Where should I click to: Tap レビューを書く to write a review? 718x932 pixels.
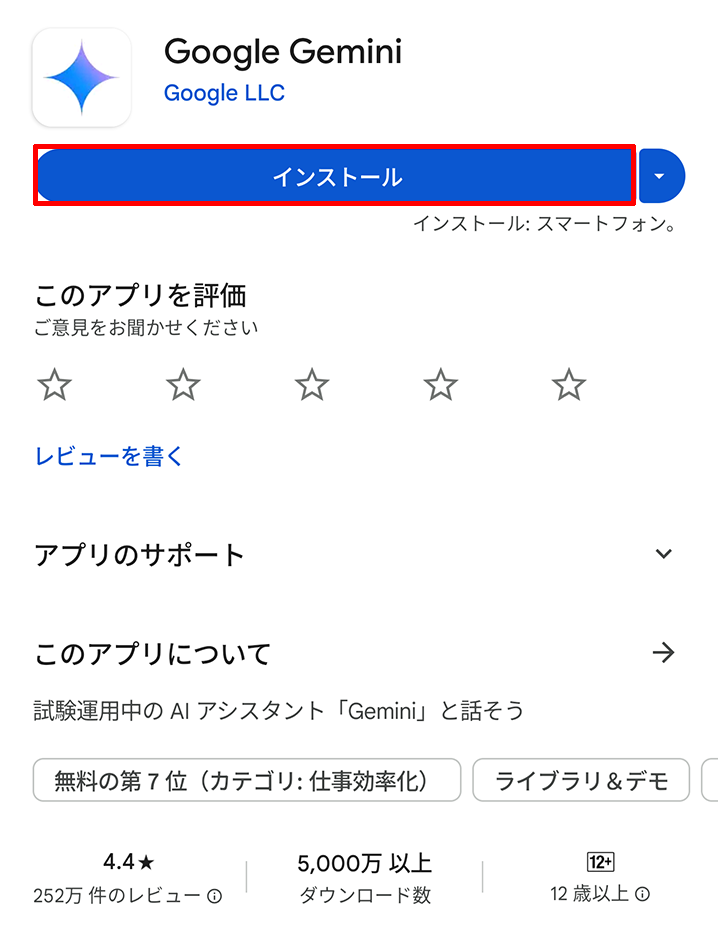click(x=109, y=456)
